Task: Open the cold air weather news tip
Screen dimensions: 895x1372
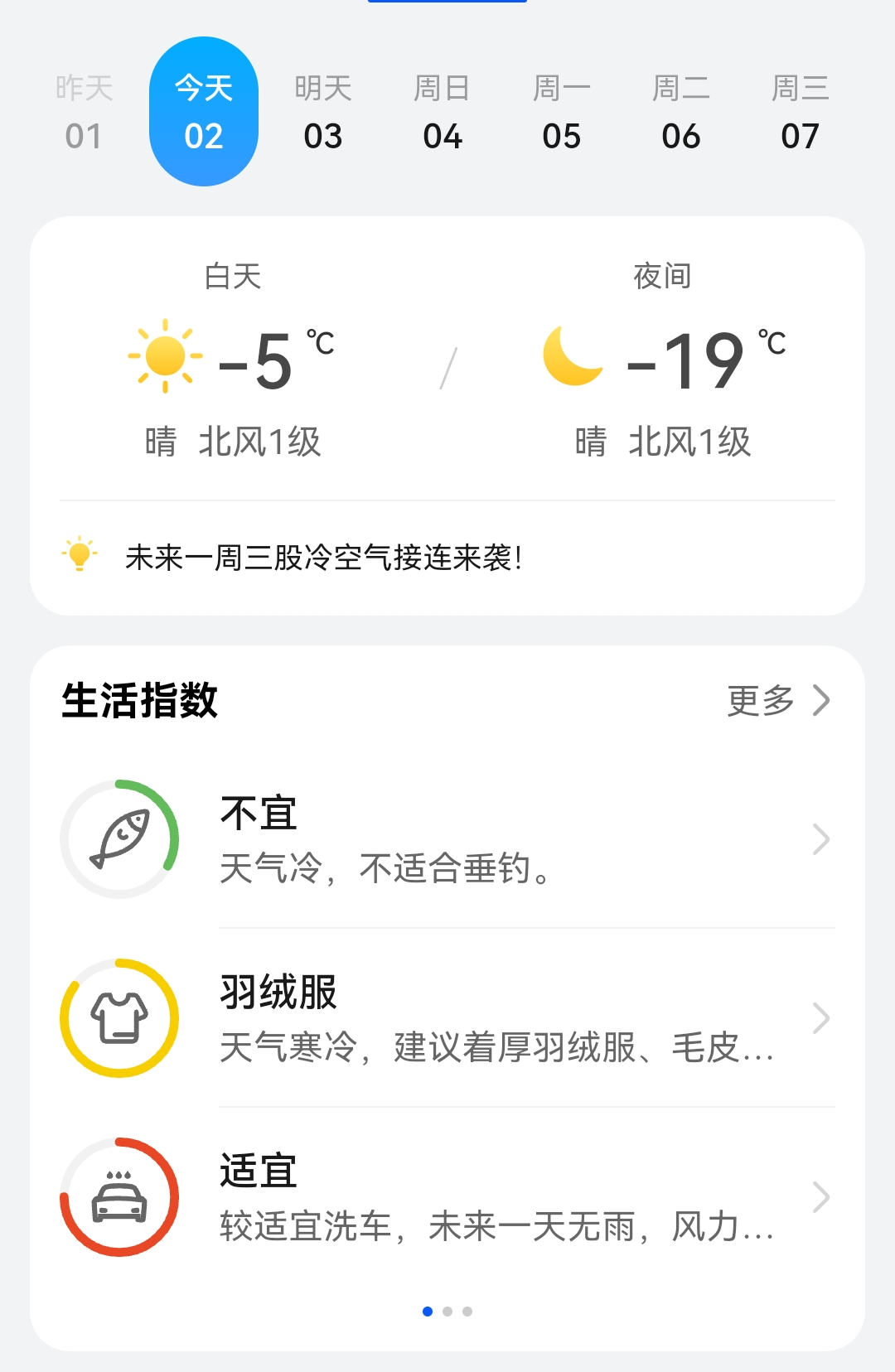Action: tap(323, 558)
